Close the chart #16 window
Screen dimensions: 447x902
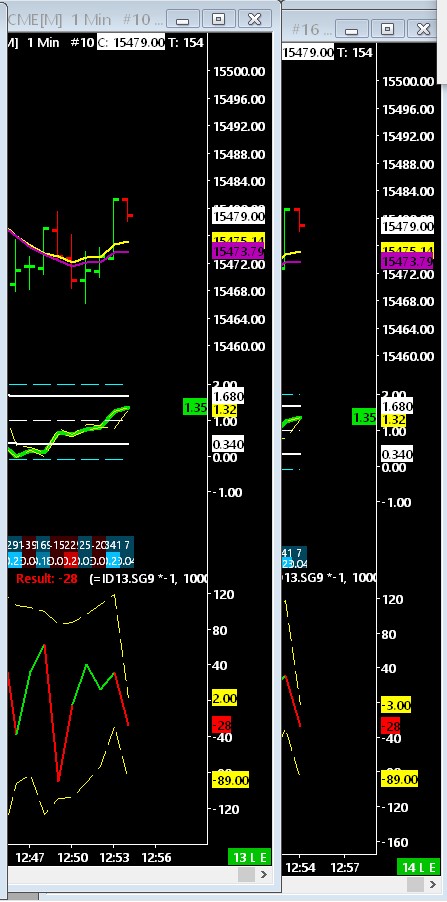(423, 29)
